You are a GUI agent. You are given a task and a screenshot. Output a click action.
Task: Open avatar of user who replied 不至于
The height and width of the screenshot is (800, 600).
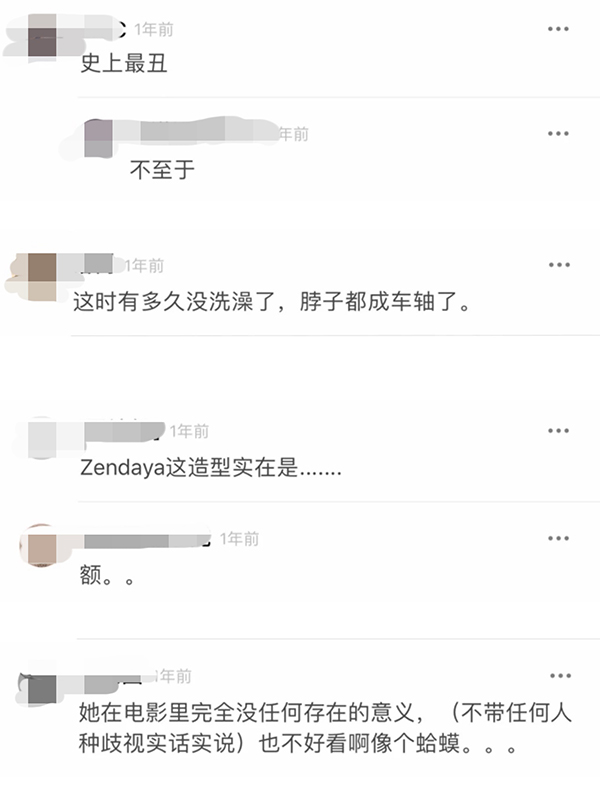(99, 136)
